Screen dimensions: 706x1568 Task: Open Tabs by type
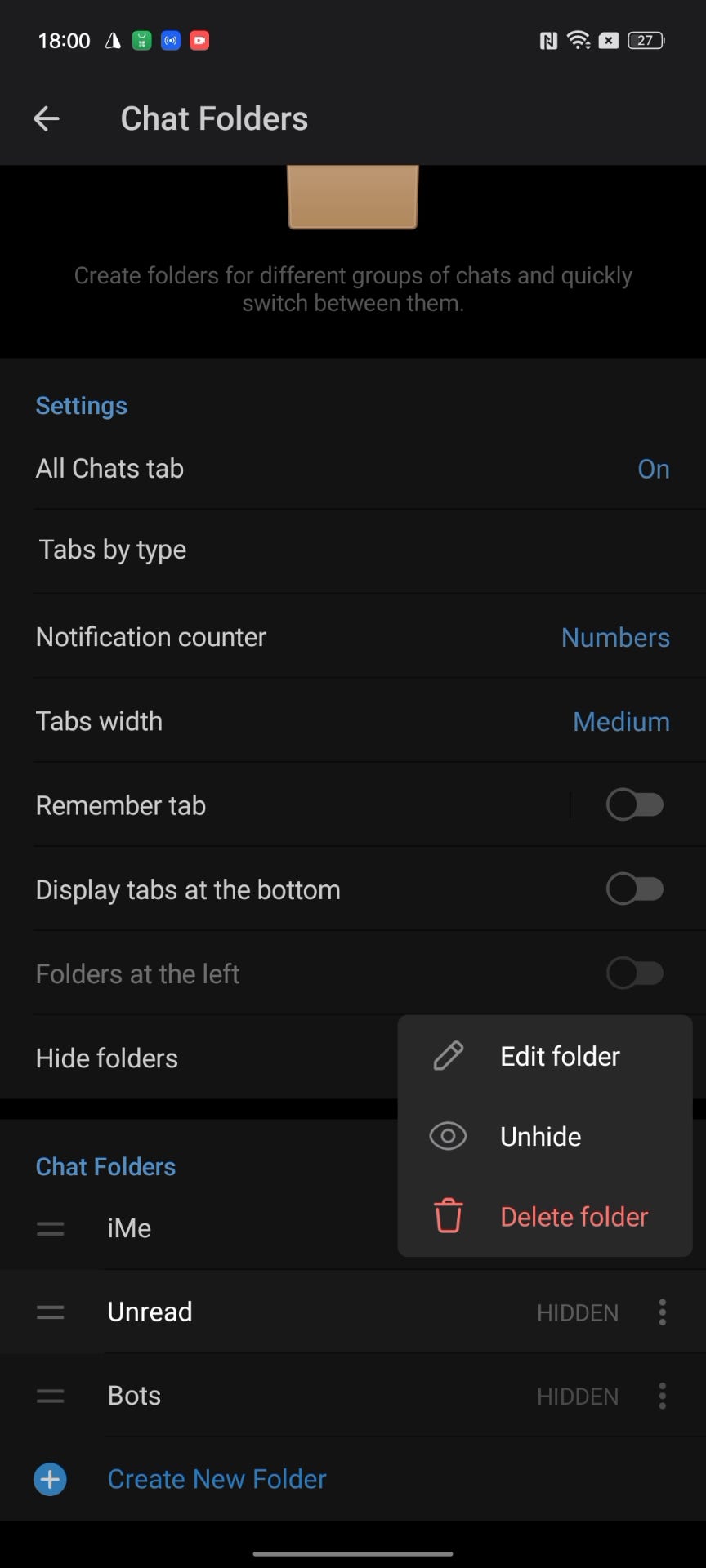click(x=352, y=550)
